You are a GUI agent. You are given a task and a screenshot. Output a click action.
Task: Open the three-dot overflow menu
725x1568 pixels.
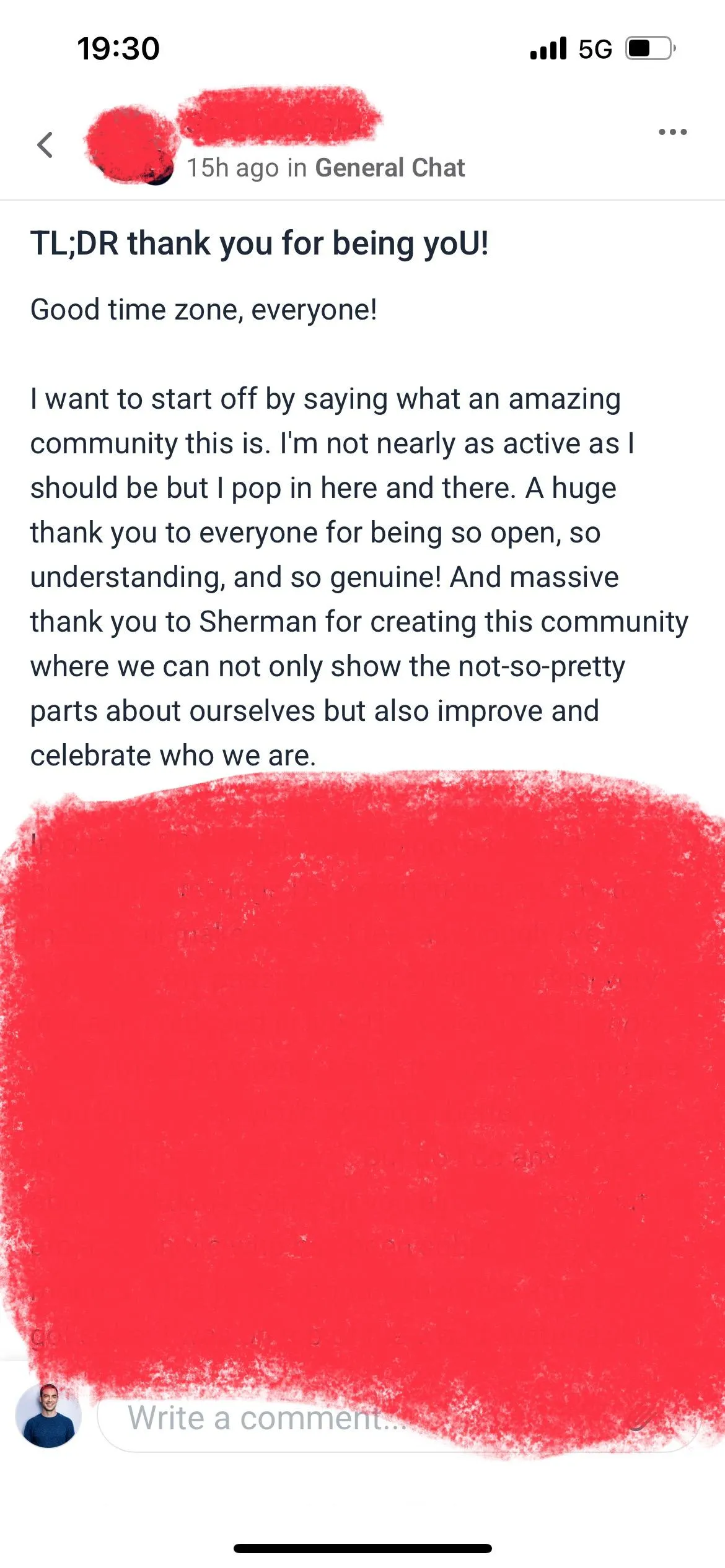point(672,132)
